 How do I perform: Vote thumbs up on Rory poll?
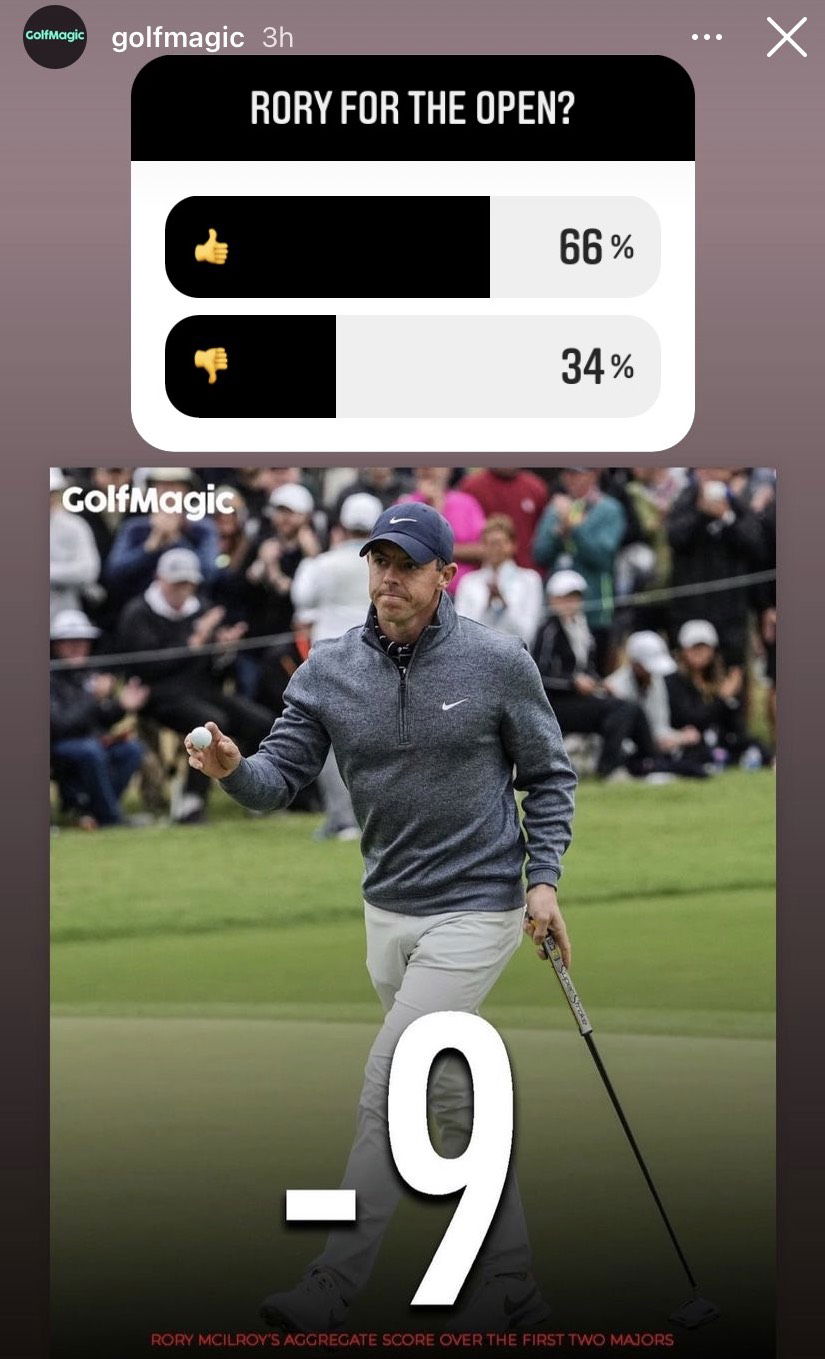coord(412,247)
